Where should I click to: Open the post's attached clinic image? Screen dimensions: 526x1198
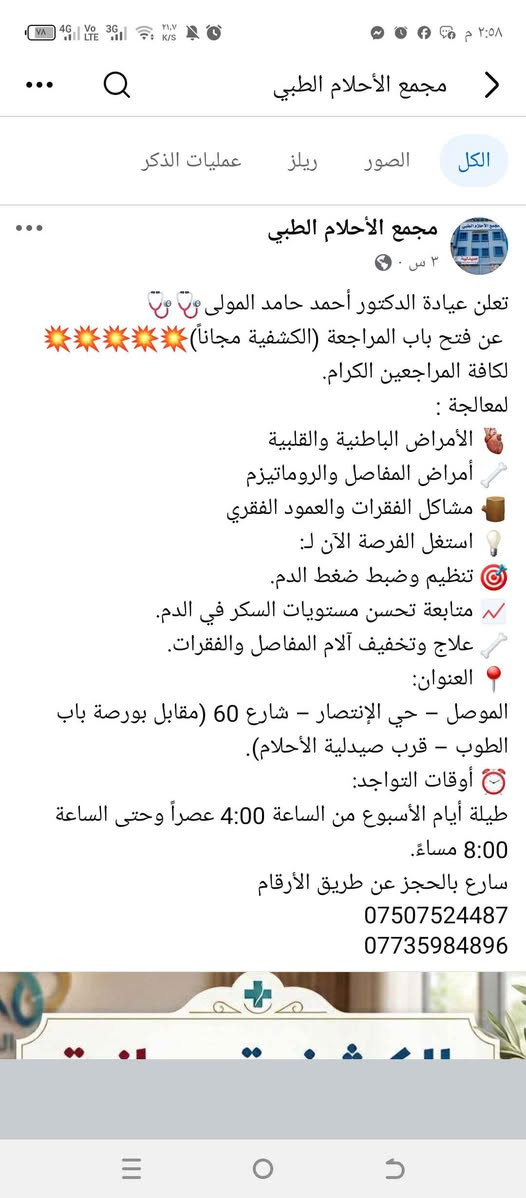pyautogui.click(x=263, y=1015)
